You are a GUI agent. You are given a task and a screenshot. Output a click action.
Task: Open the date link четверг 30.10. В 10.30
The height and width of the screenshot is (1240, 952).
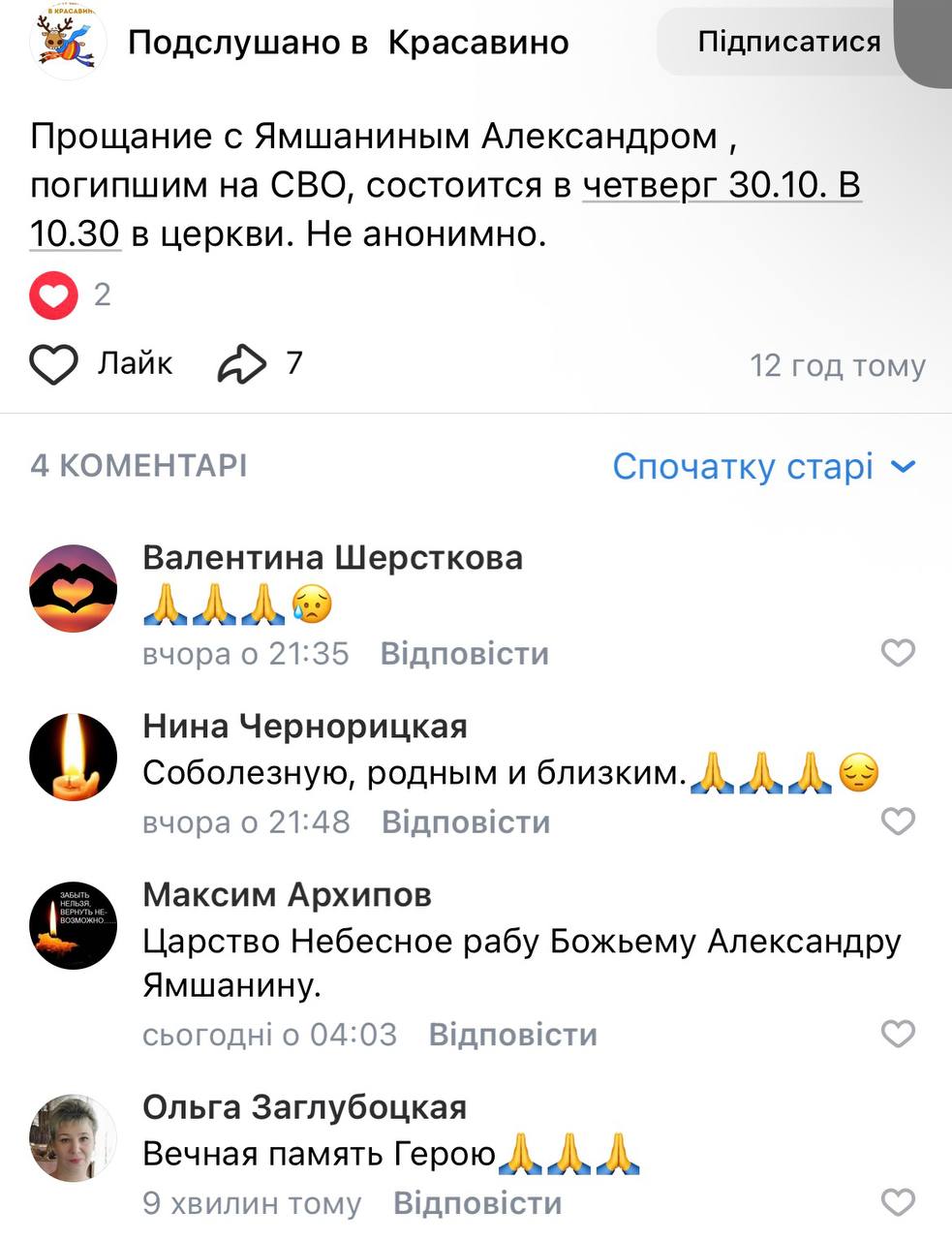click(721, 185)
